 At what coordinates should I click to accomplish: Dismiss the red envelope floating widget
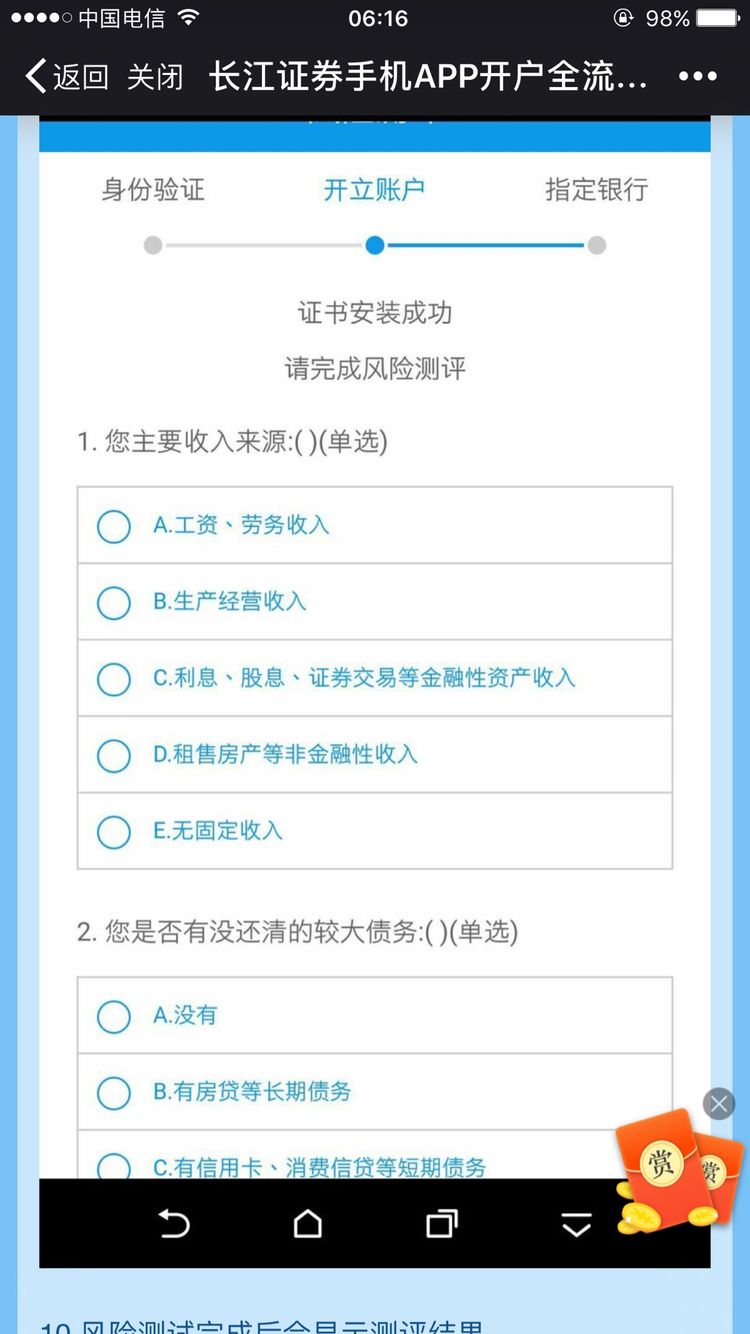coord(718,1104)
